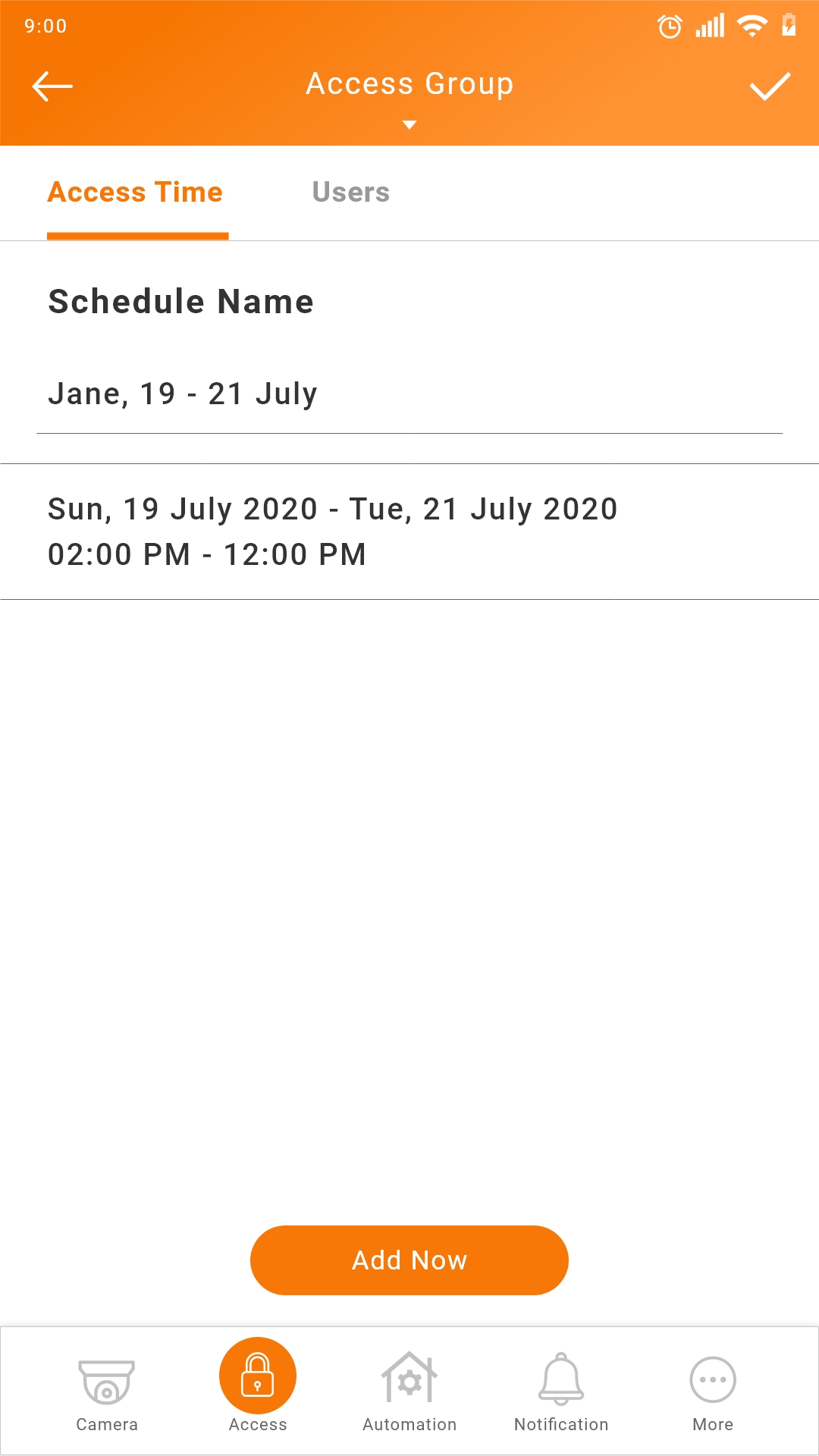The height and width of the screenshot is (1456, 819).
Task: Go back using the arrow
Action: coord(52,86)
